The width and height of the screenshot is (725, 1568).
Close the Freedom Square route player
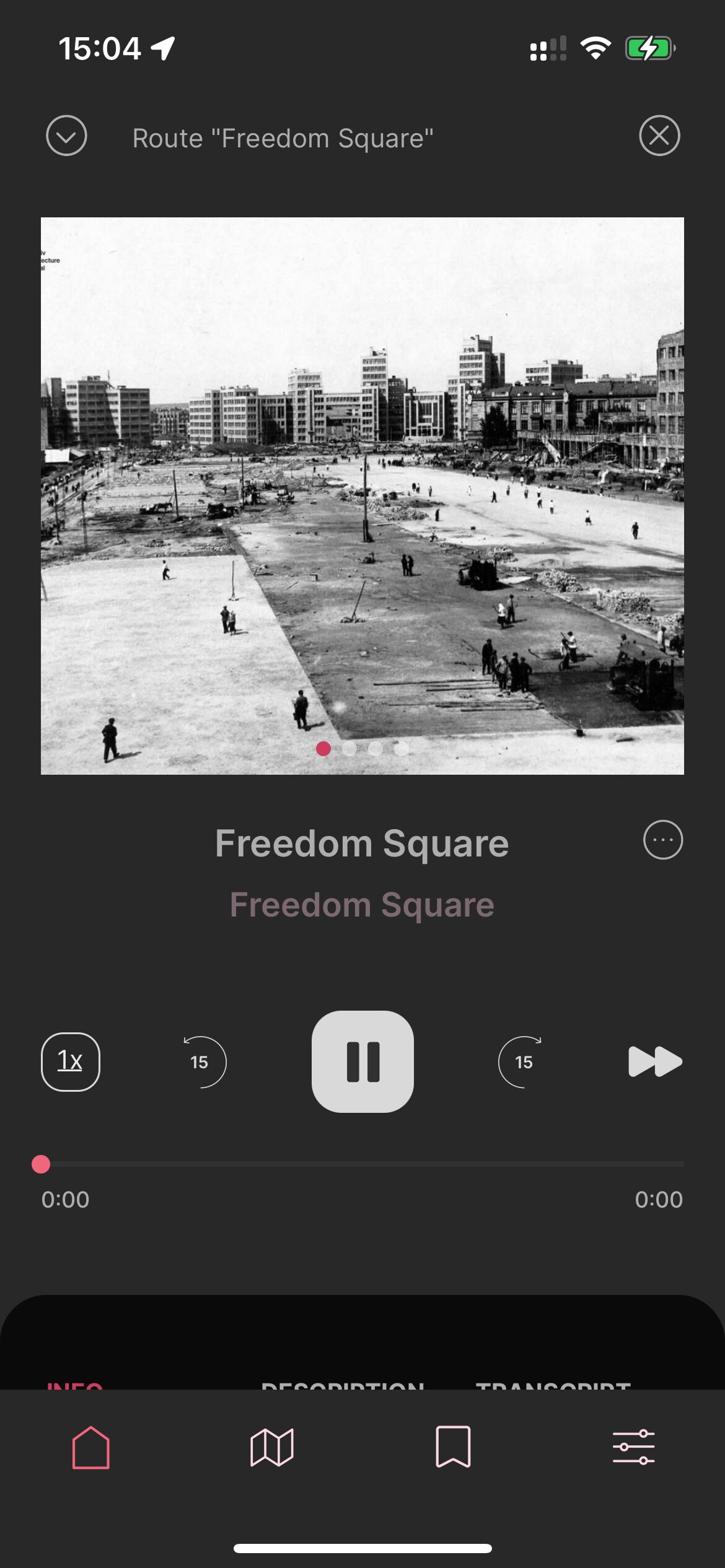[659, 136]
